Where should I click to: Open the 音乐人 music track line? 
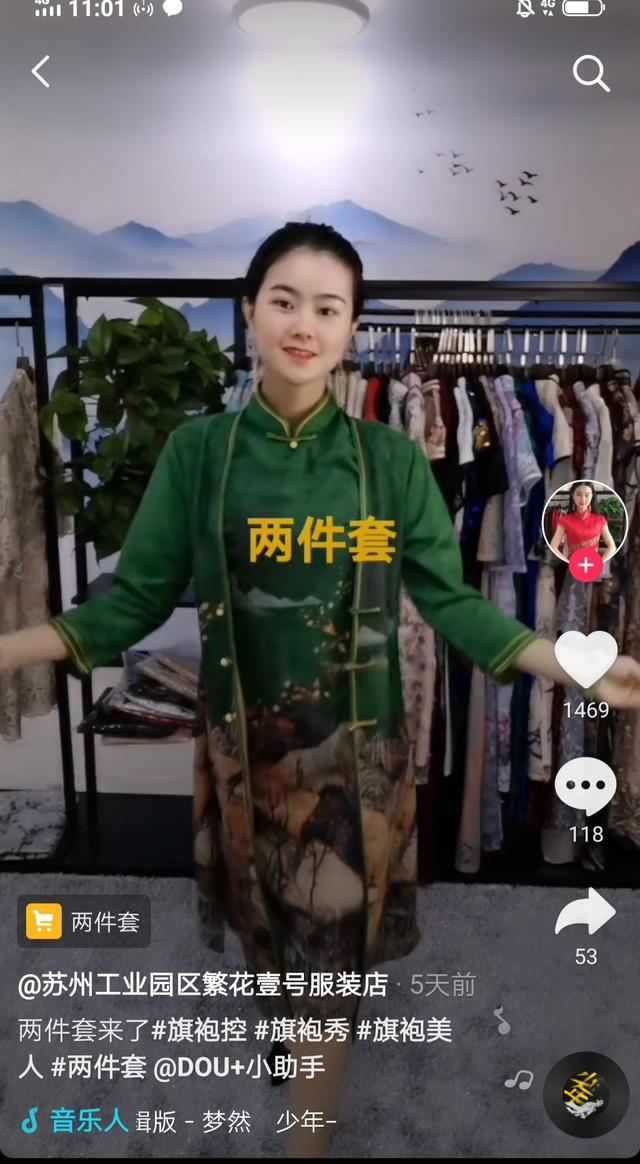pos(178,1121)
